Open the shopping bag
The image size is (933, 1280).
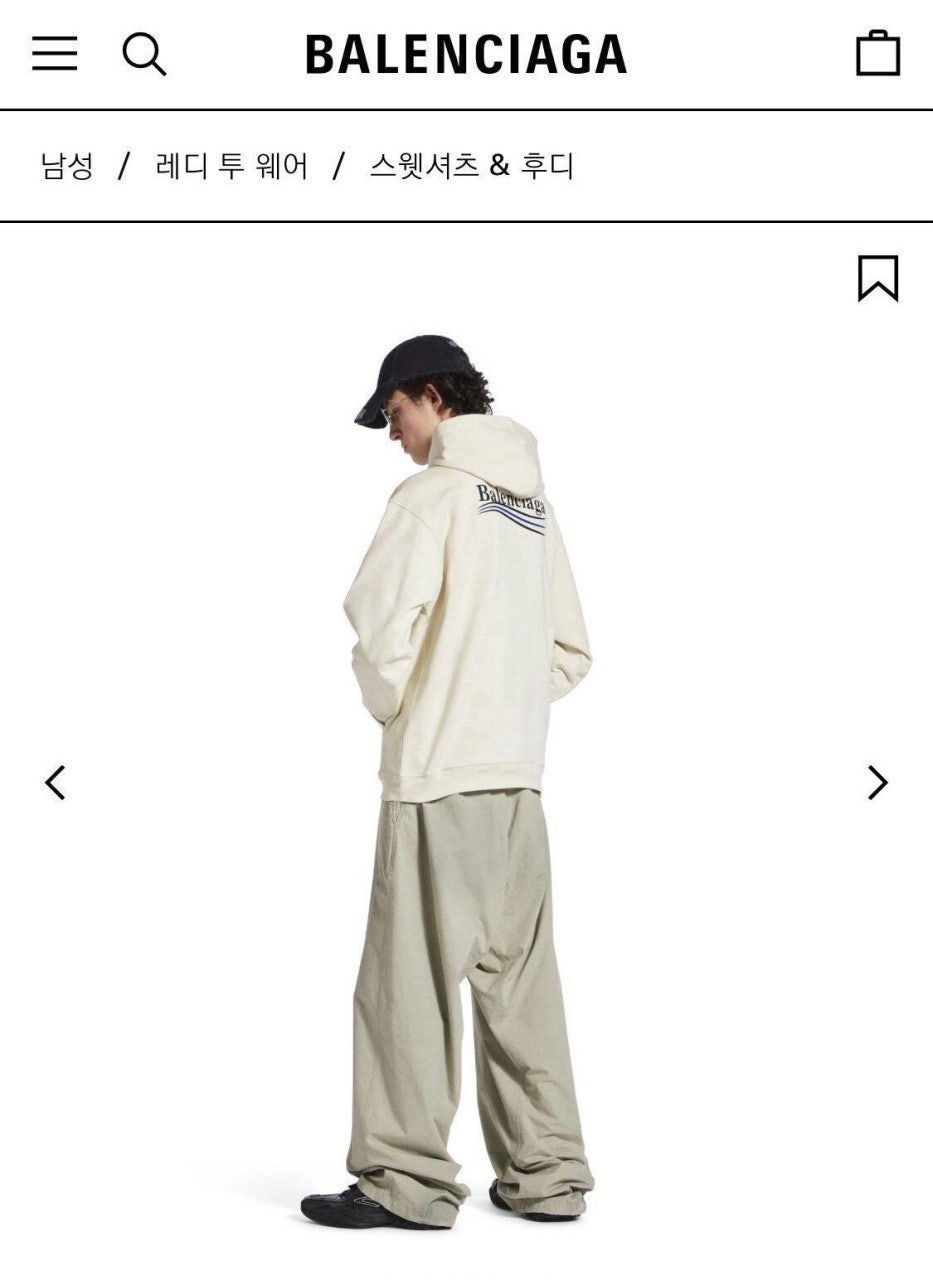878,53
